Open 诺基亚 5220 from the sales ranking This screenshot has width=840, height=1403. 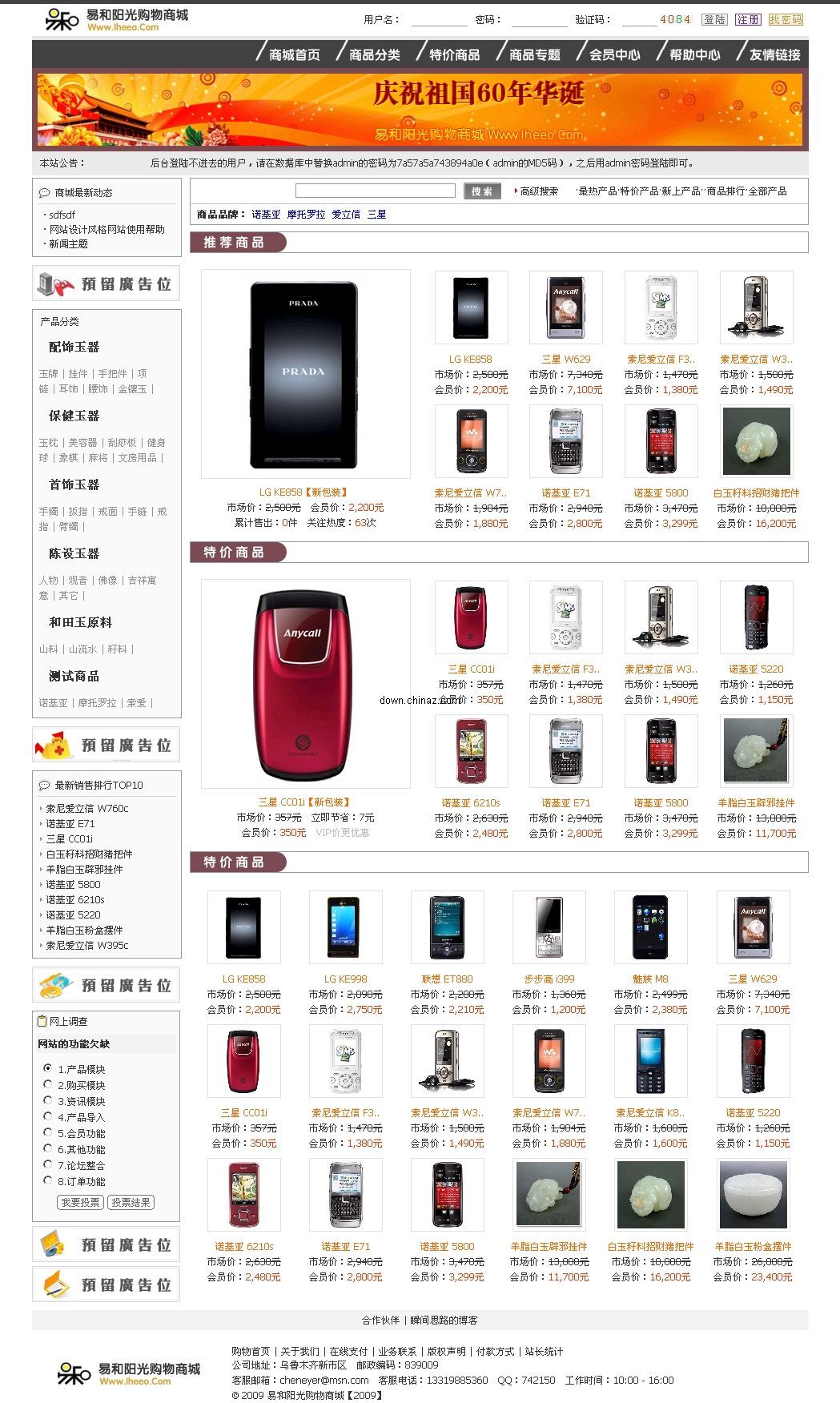point(73,915)
